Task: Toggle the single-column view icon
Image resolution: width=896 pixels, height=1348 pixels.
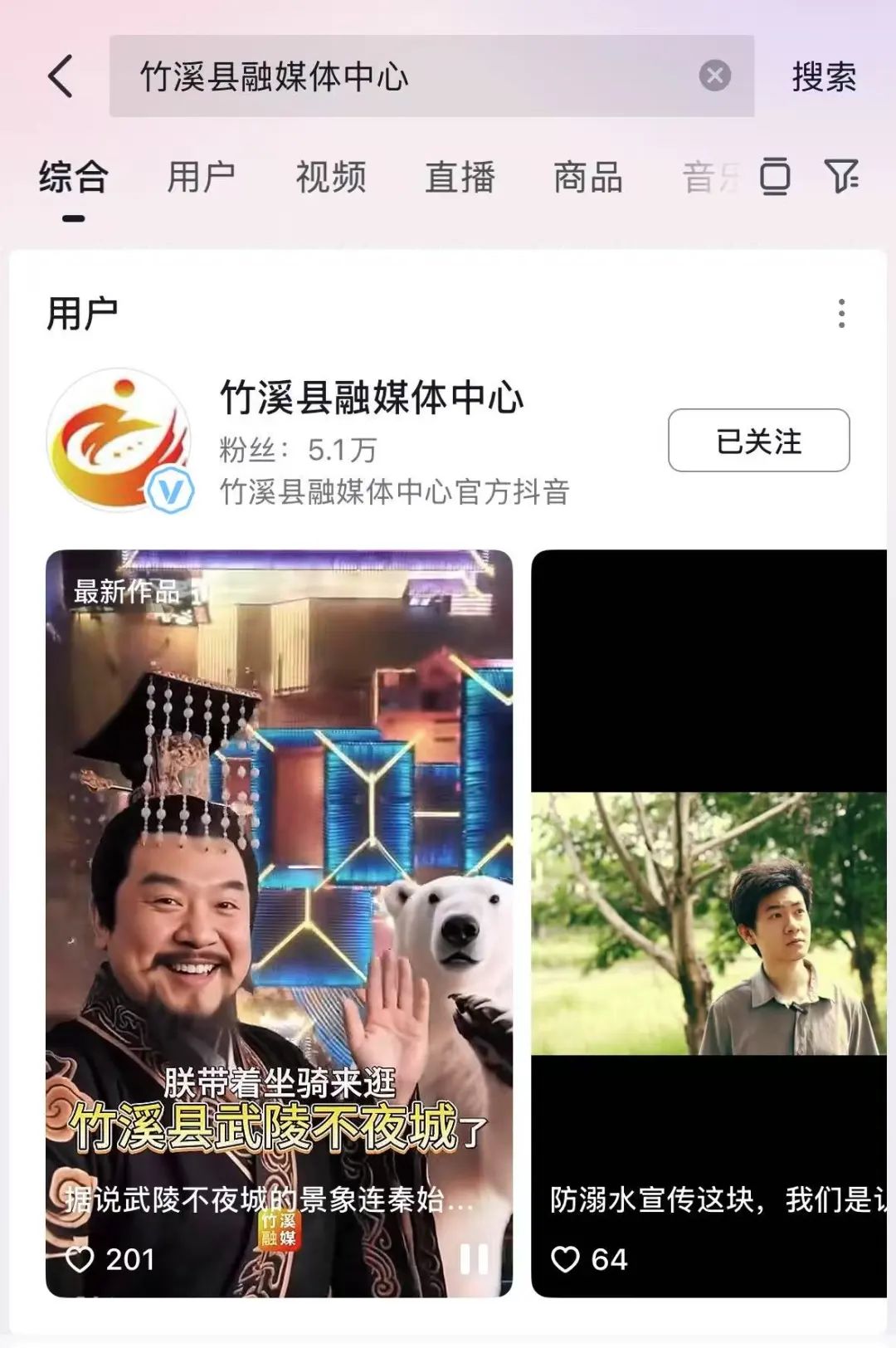Action: coord(775,176)
